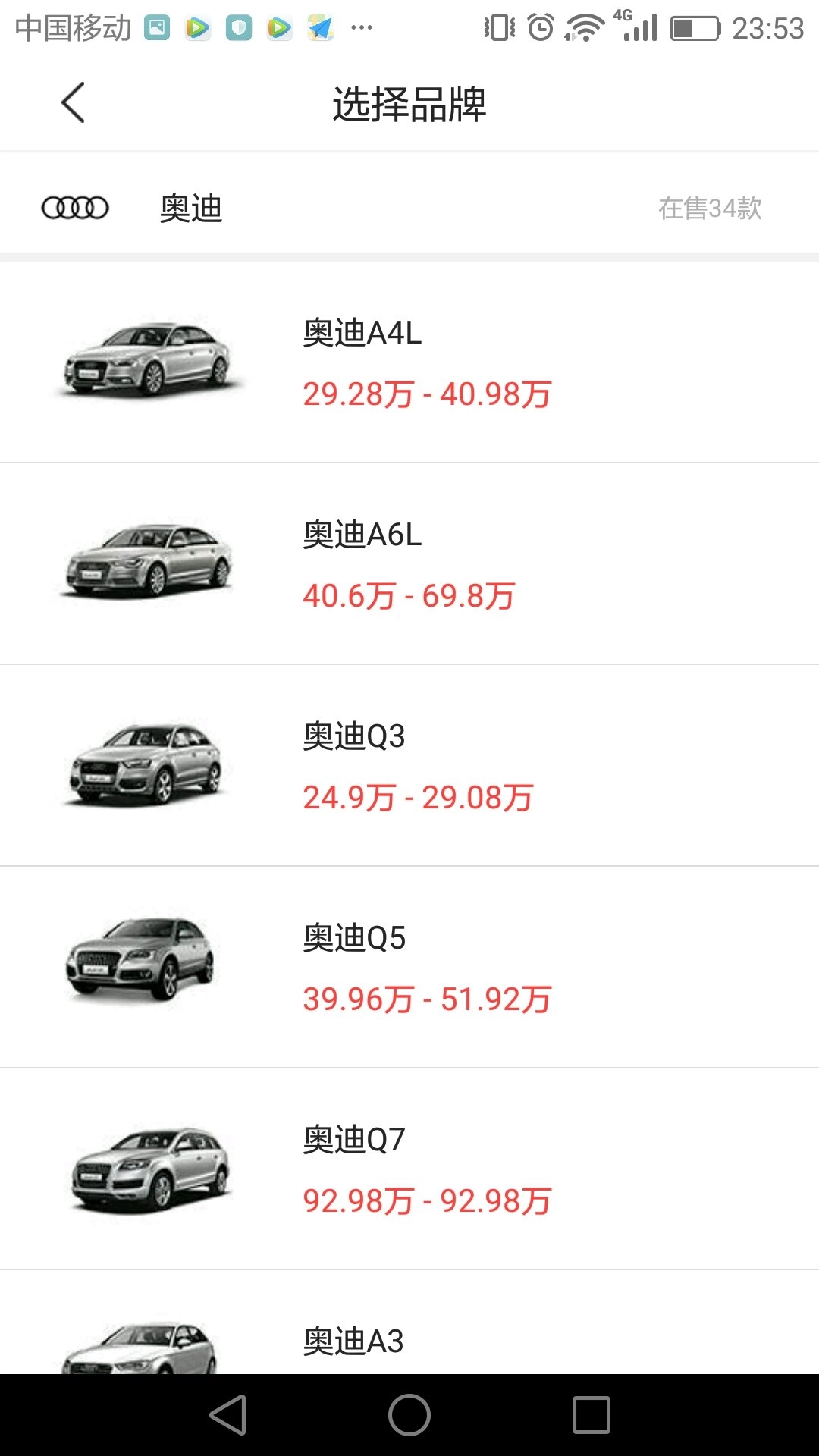Tap the 在售34款 models count label
819x1456 pixels.
click(x=711, y=206)
